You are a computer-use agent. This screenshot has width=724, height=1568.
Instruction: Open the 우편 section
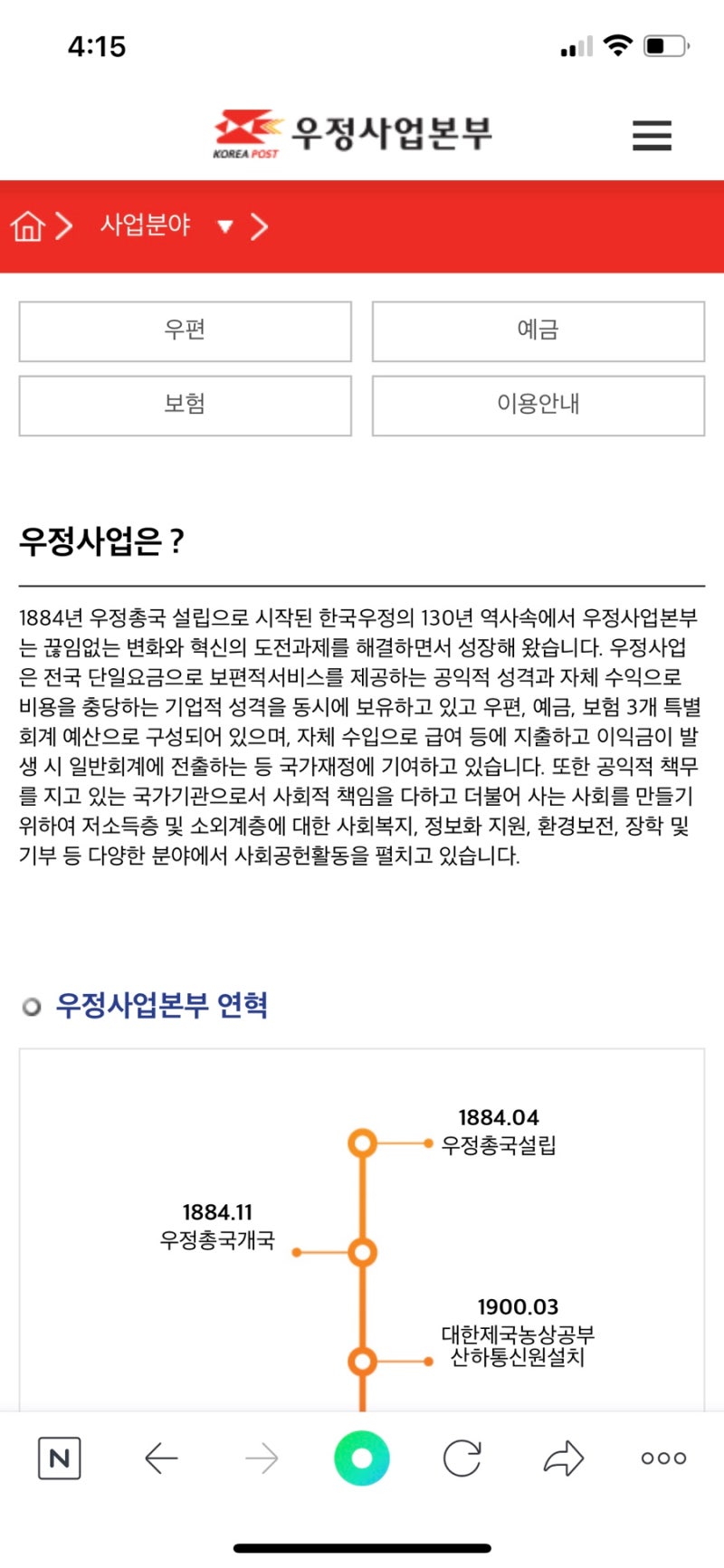click(x=186, y=331)
